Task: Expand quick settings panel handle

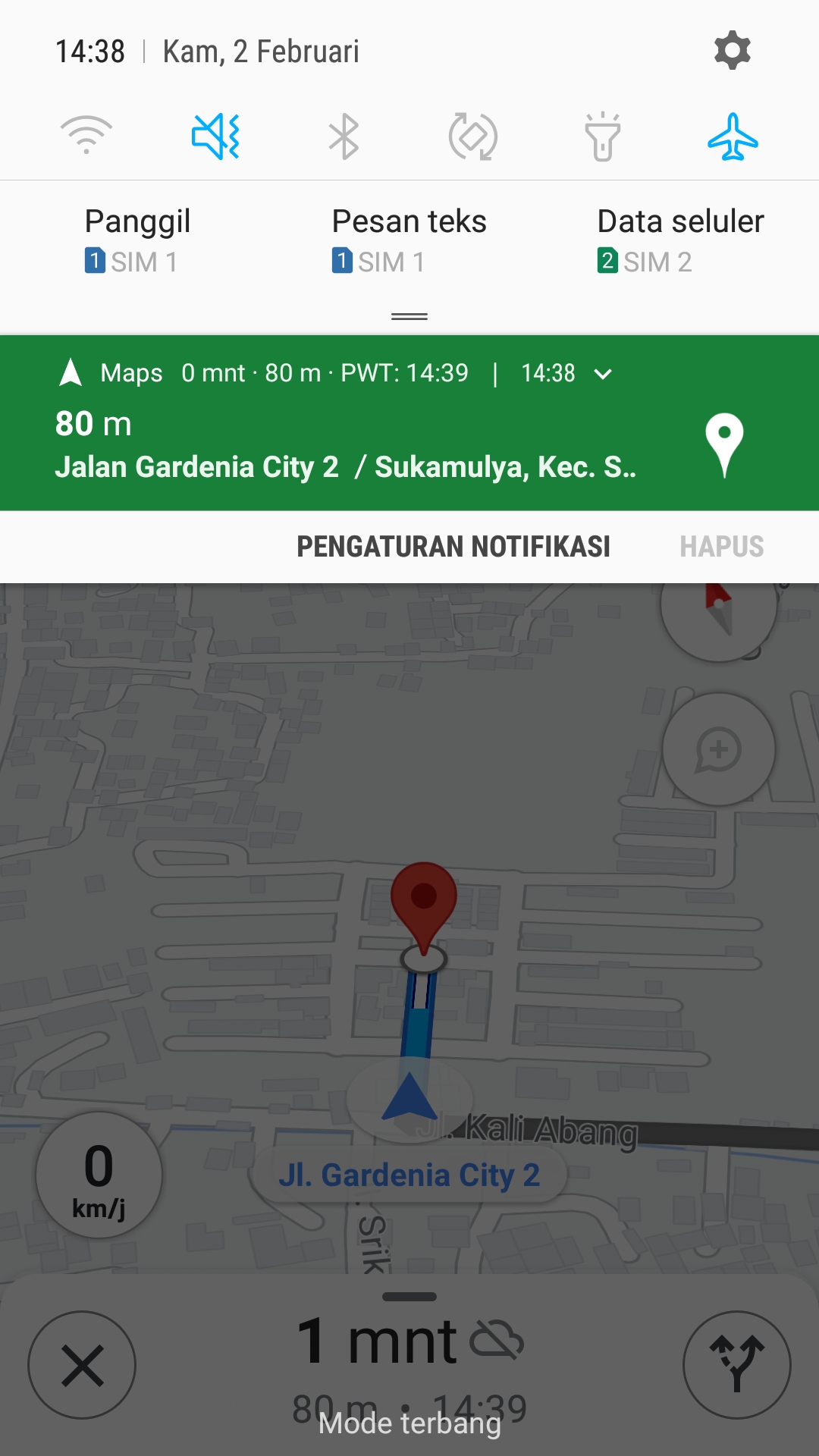Action: point(409,316)
